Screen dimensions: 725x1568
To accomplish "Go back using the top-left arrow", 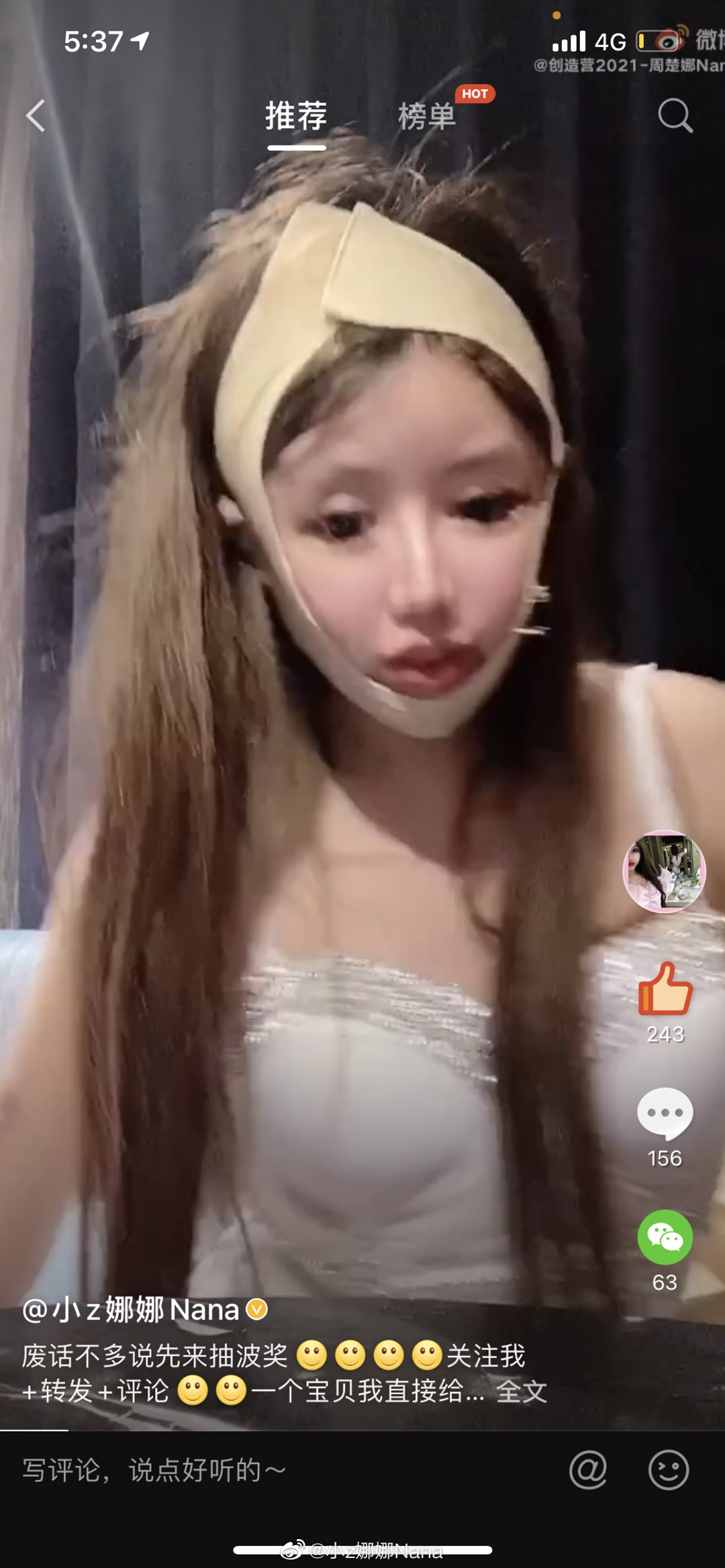I will coord(36,116).
